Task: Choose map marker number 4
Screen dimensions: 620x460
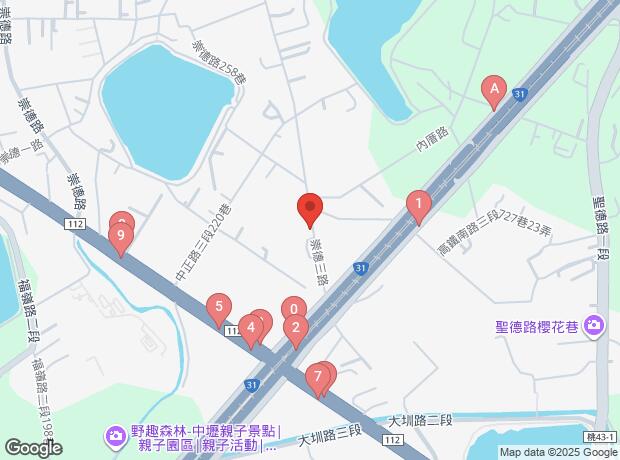Action: tap(252, 325)
